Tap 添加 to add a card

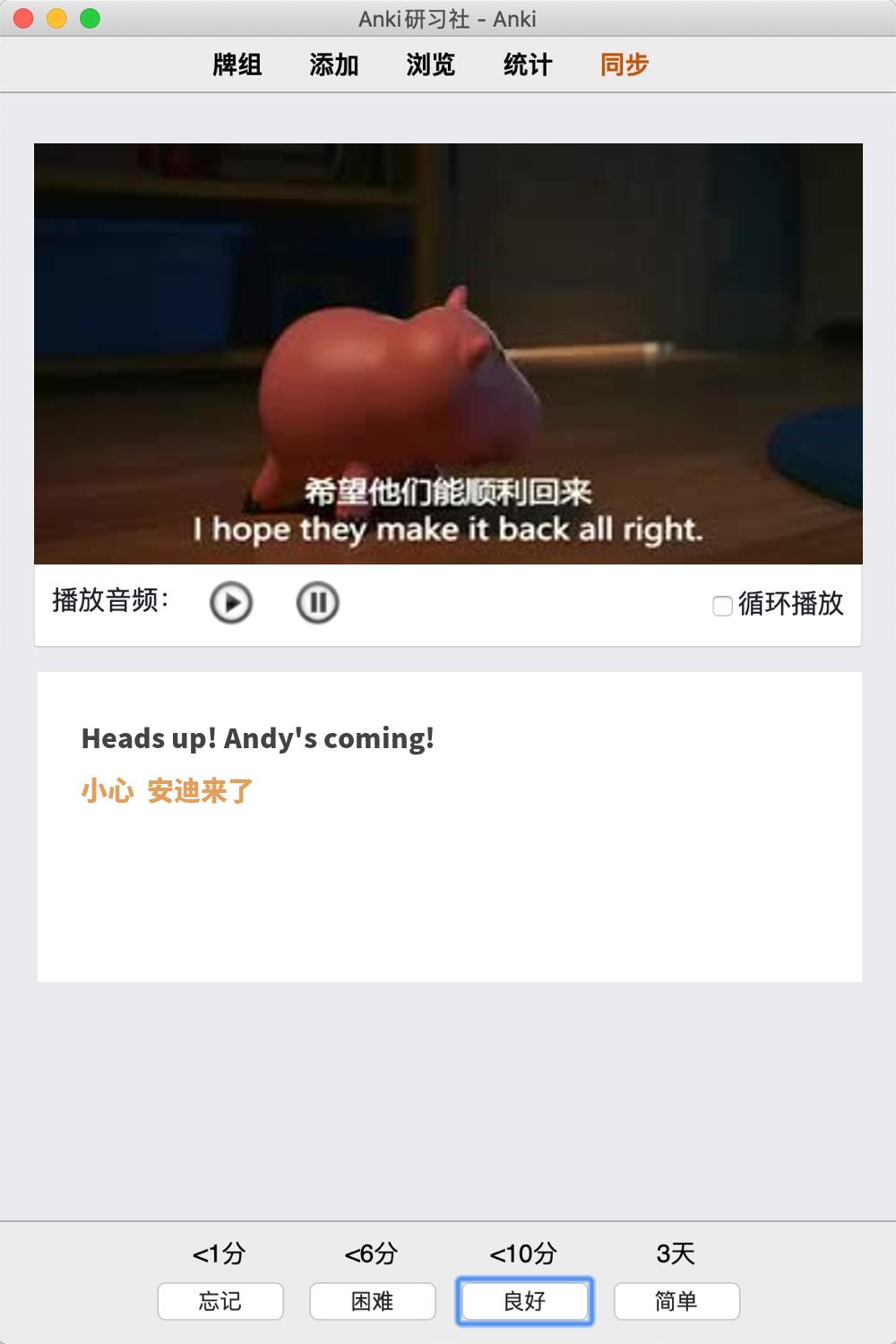coord(334,65)
